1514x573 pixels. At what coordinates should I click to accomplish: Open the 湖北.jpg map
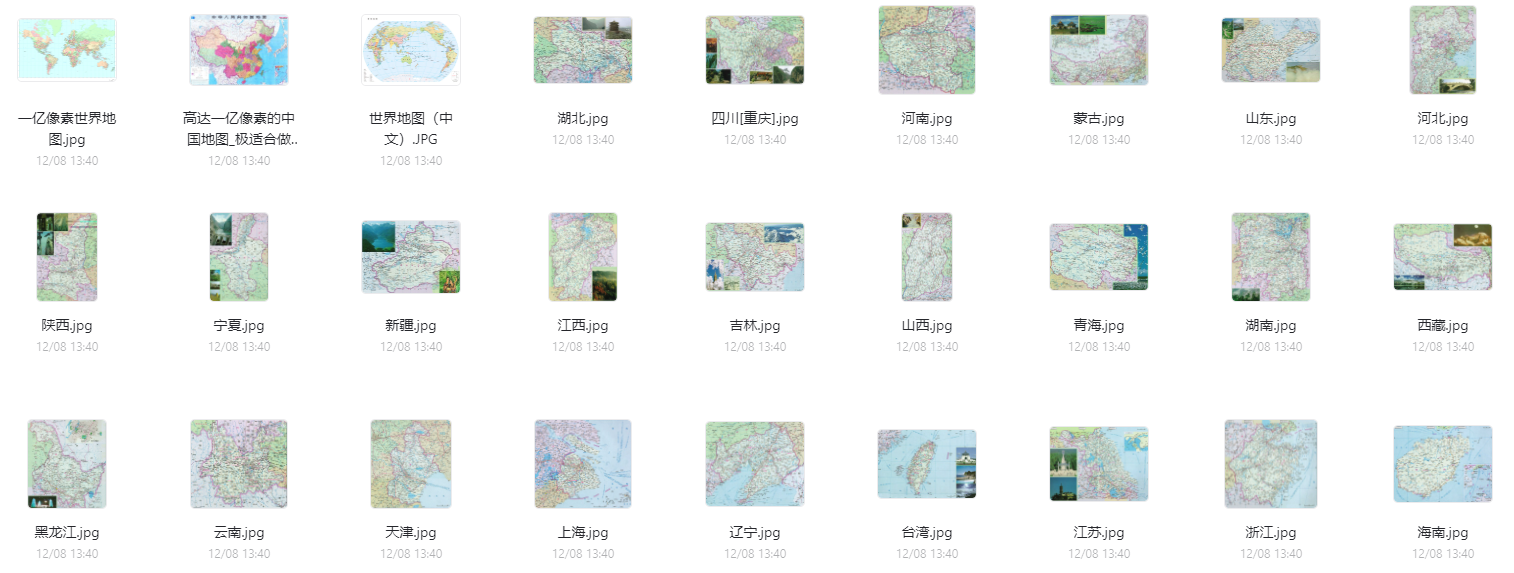point(583,50)
